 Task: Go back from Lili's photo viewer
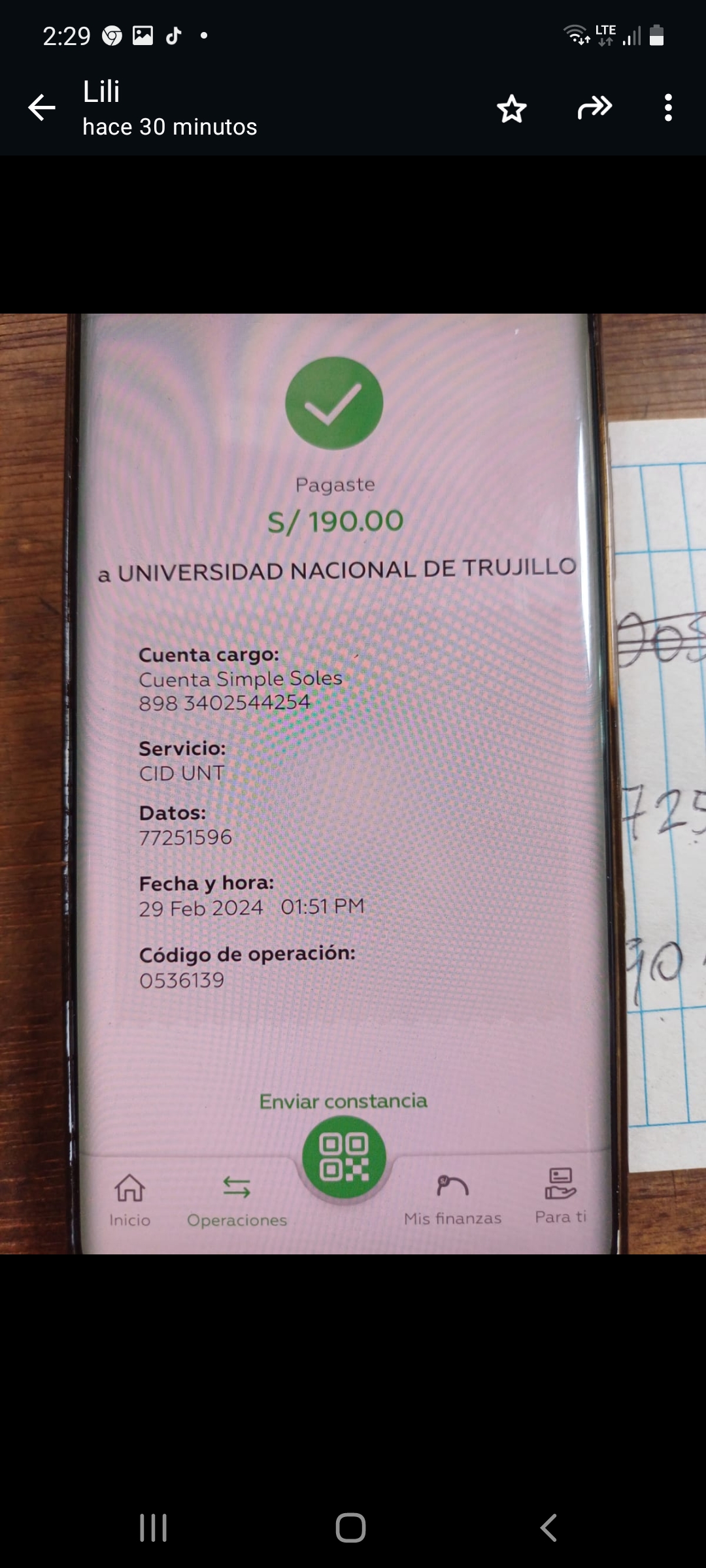(42, 108)
